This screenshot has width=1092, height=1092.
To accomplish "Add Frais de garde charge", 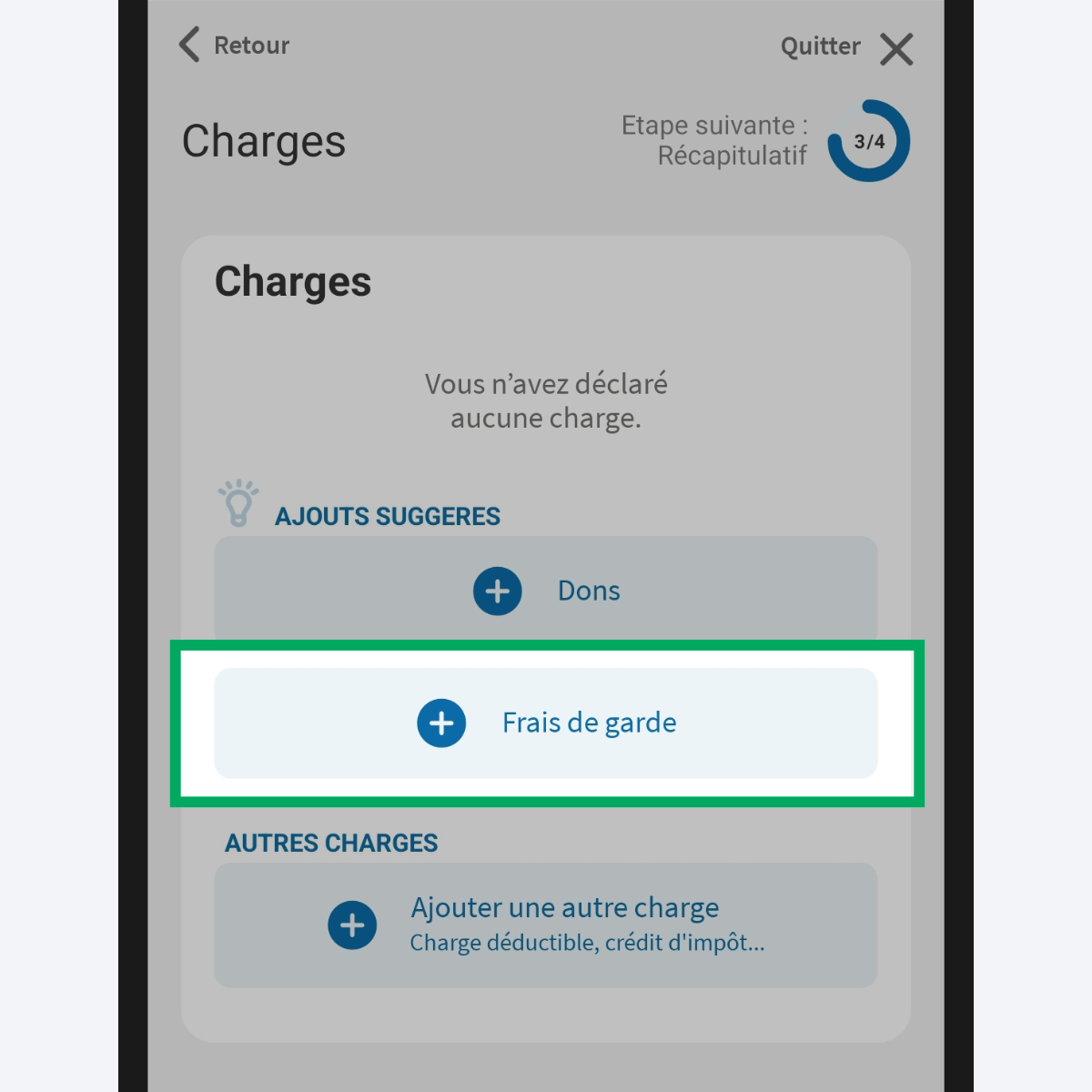I will coord(545,723).
